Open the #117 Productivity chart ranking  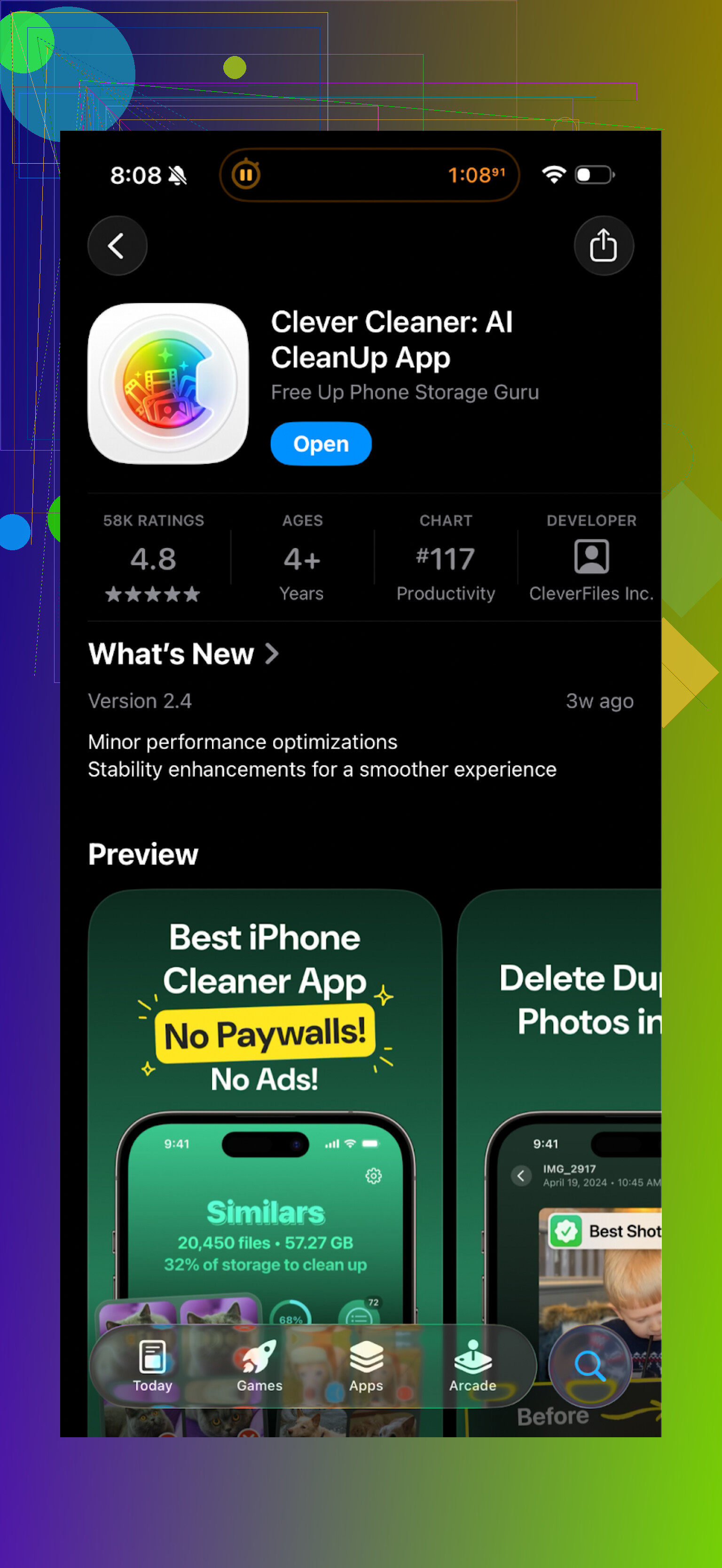[445, 558]
